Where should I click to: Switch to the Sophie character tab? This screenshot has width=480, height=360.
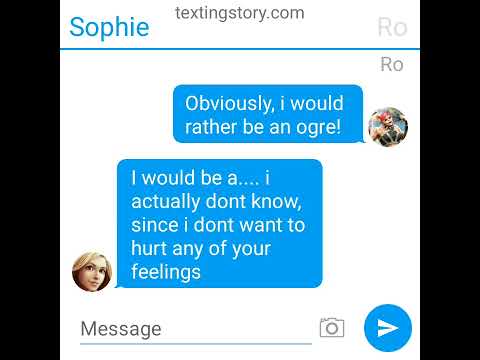coord(109,27)
